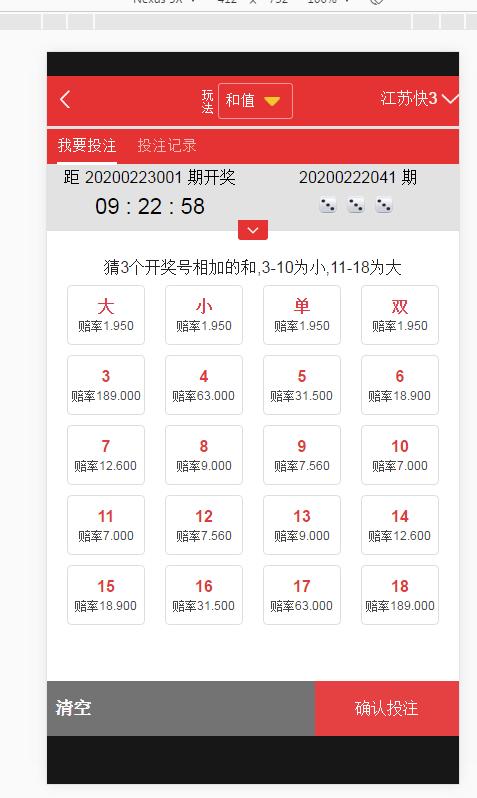The width and height of the screenshot is (477, 798).
Task: Choose the 单 bet option
Action: [302, 315]
